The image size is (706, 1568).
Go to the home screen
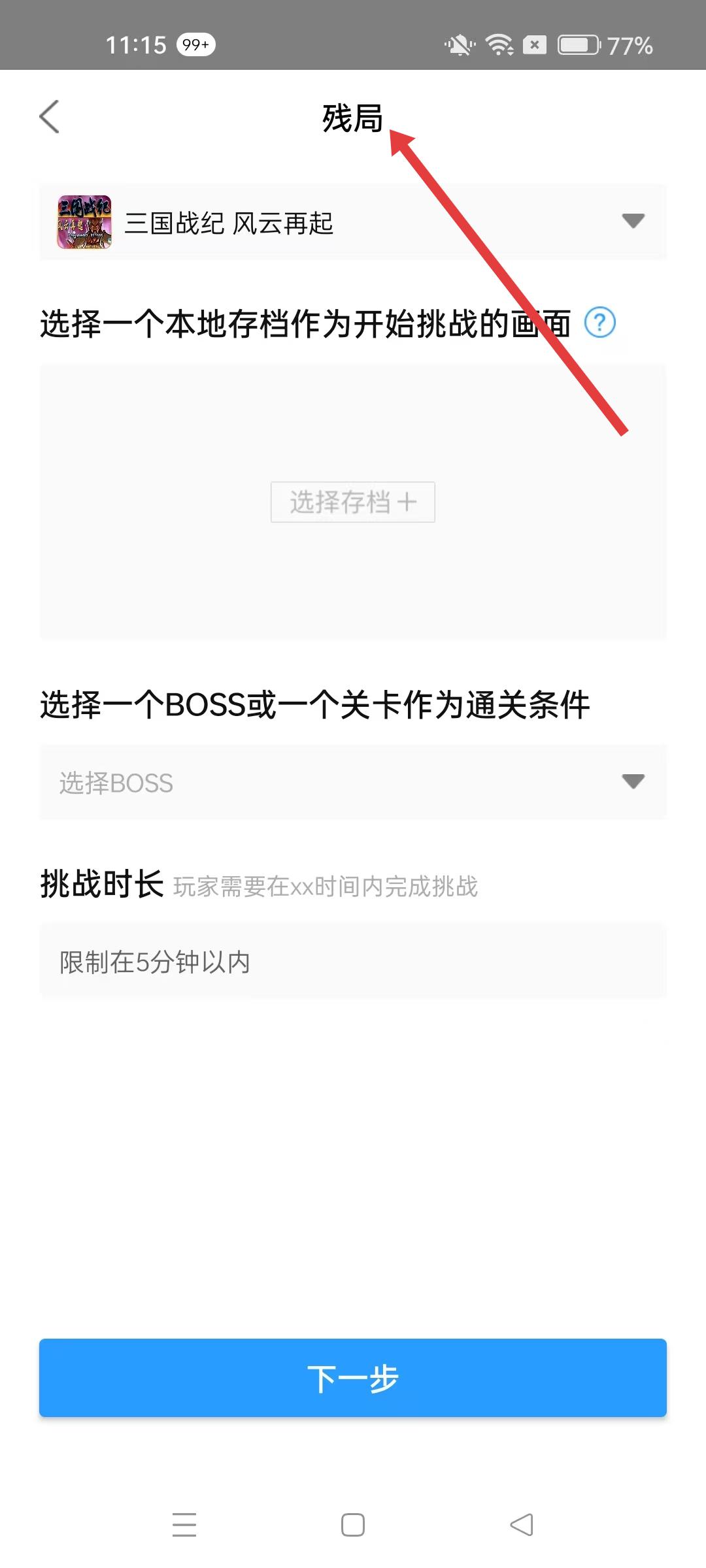[x=353, y=1525]
